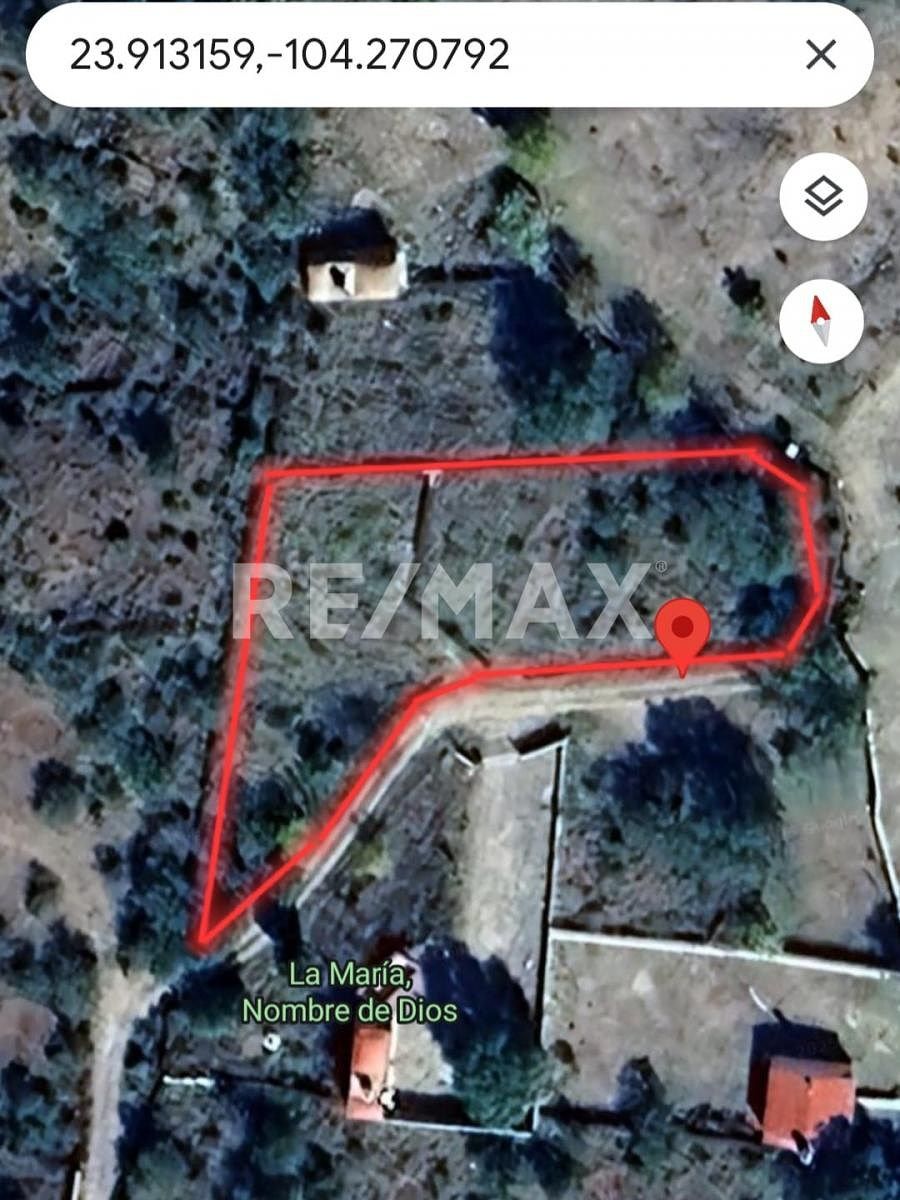Tap the compass to reorient north
This screenshot has width=900, height=1200.
(x=822, y=321)
